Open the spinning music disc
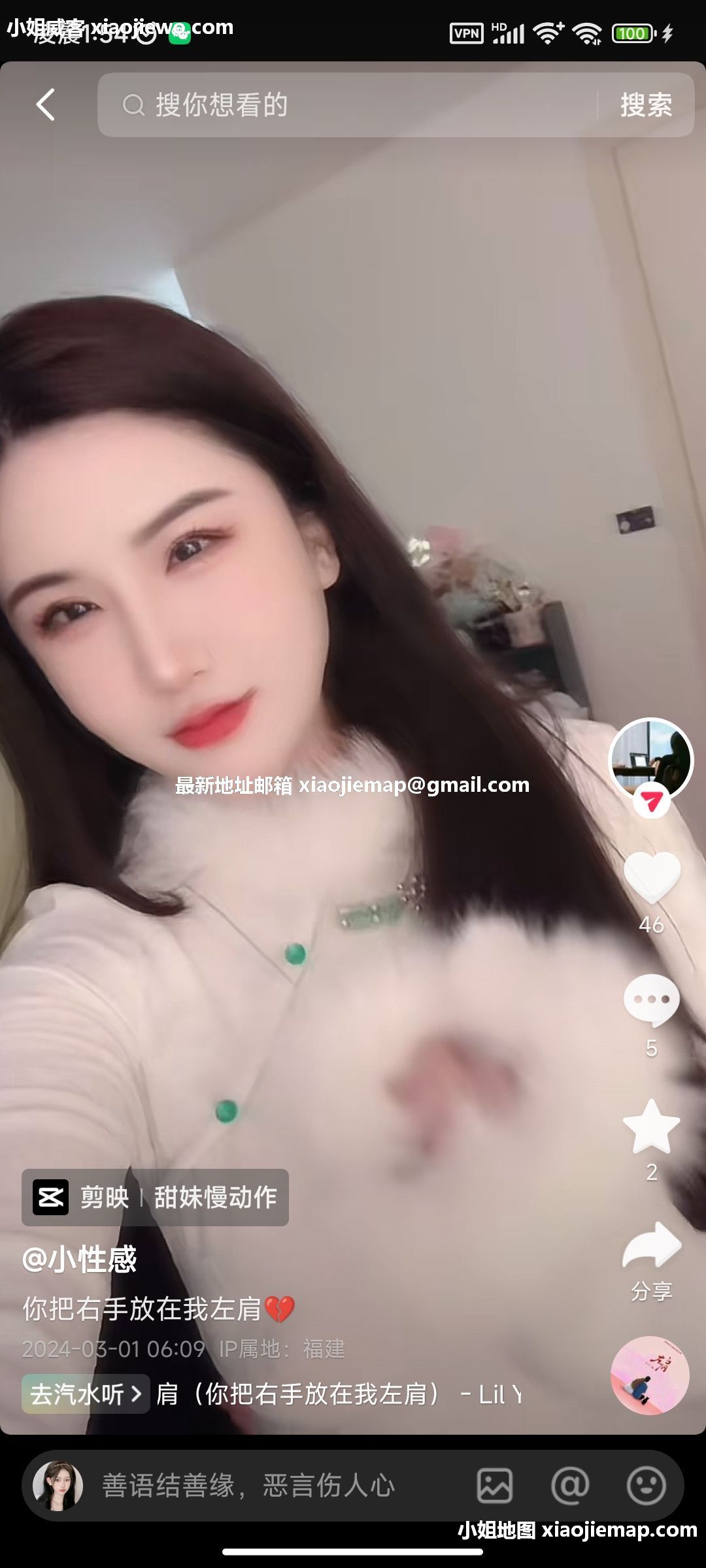 click(650, 1375)
